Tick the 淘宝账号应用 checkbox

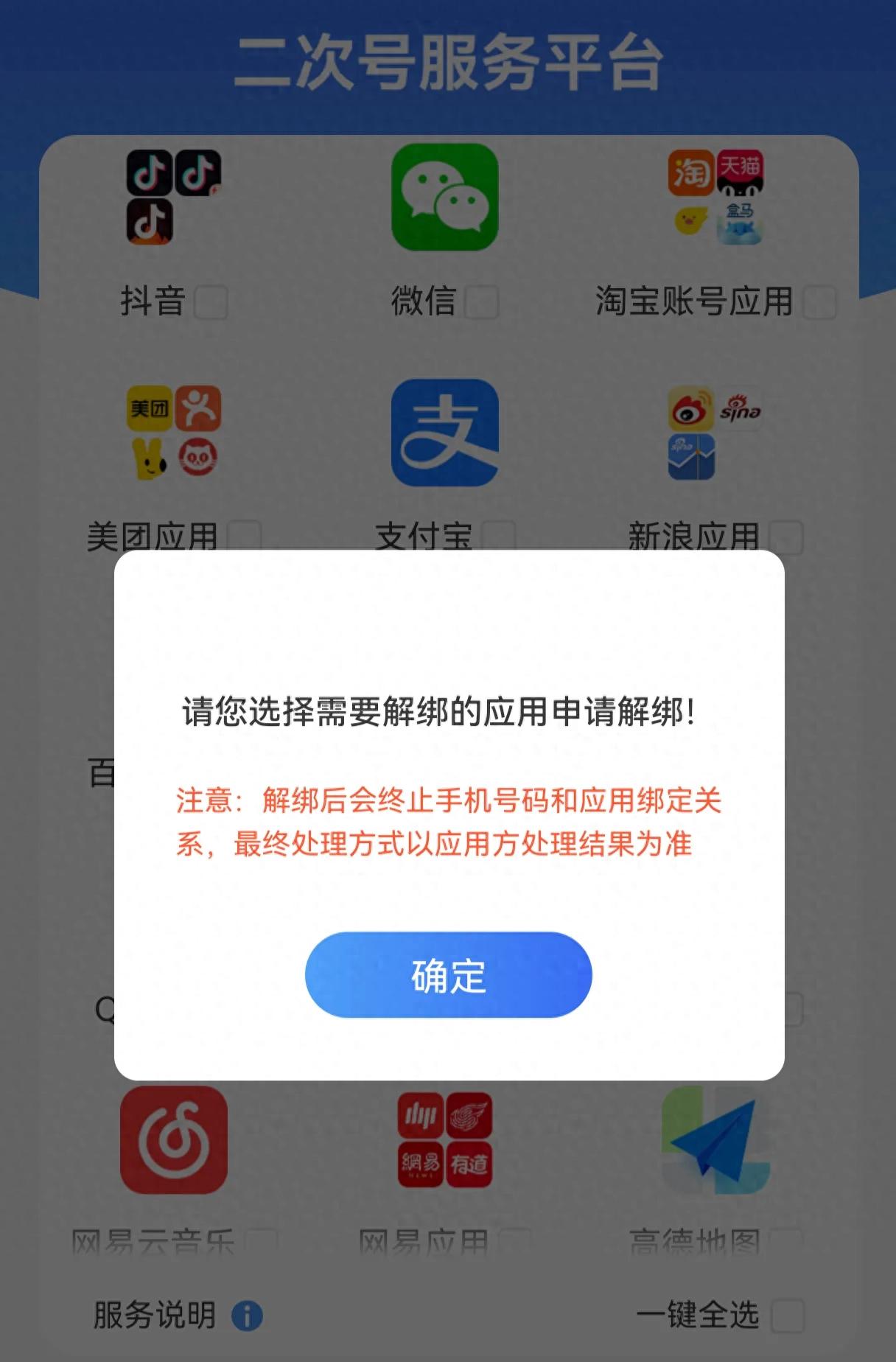pyautogui.click(x=819, y=302)
